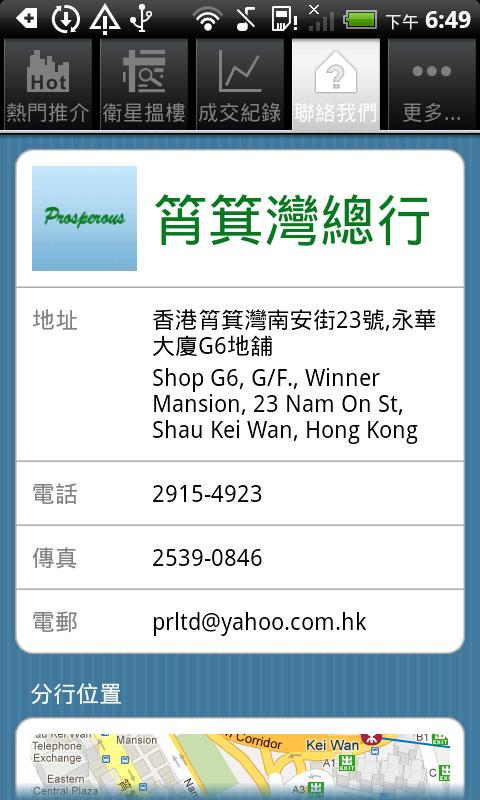The height and width of the screenshot is (800, 480).
Task: Tap the 地址 address row
Action: [x=240, y=374]
